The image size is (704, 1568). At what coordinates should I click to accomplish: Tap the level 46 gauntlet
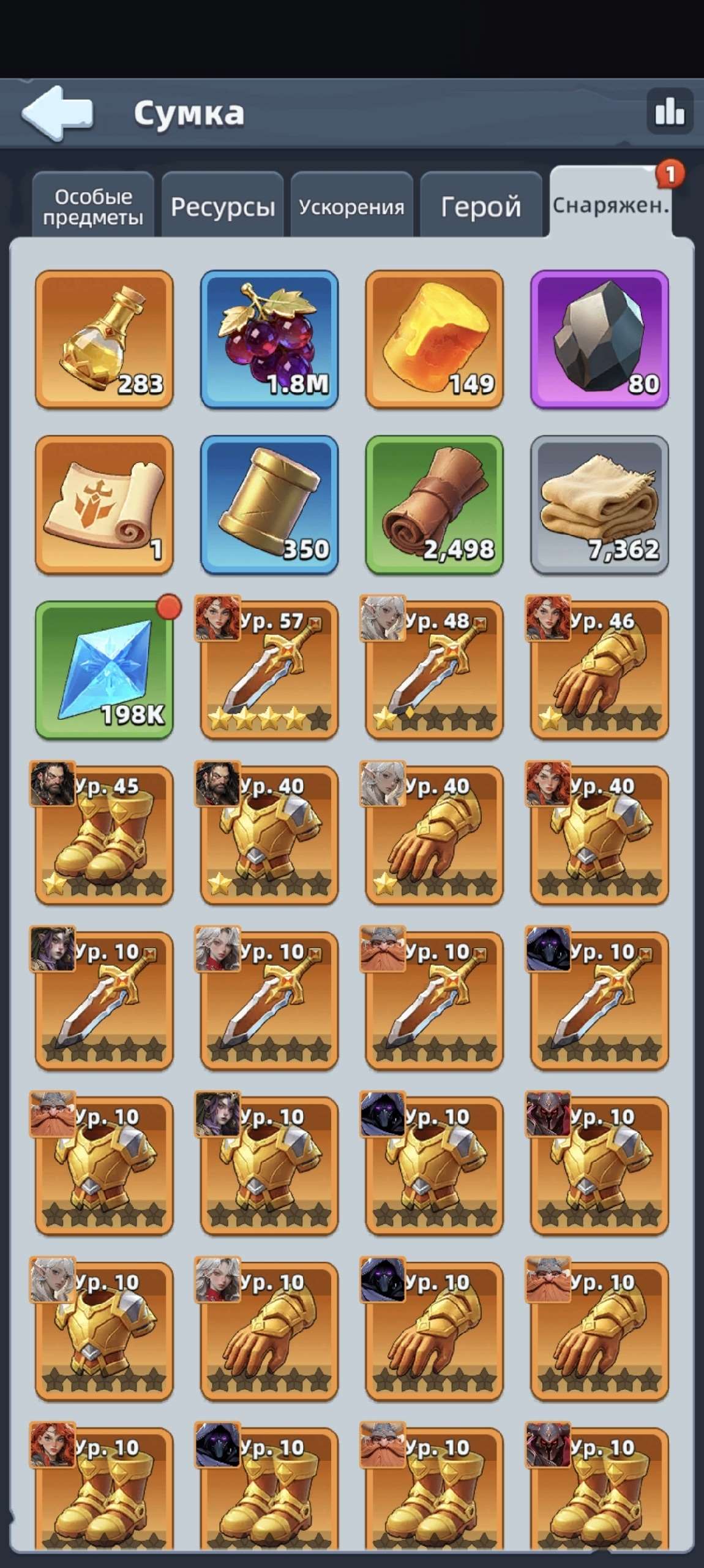point(600,670)
